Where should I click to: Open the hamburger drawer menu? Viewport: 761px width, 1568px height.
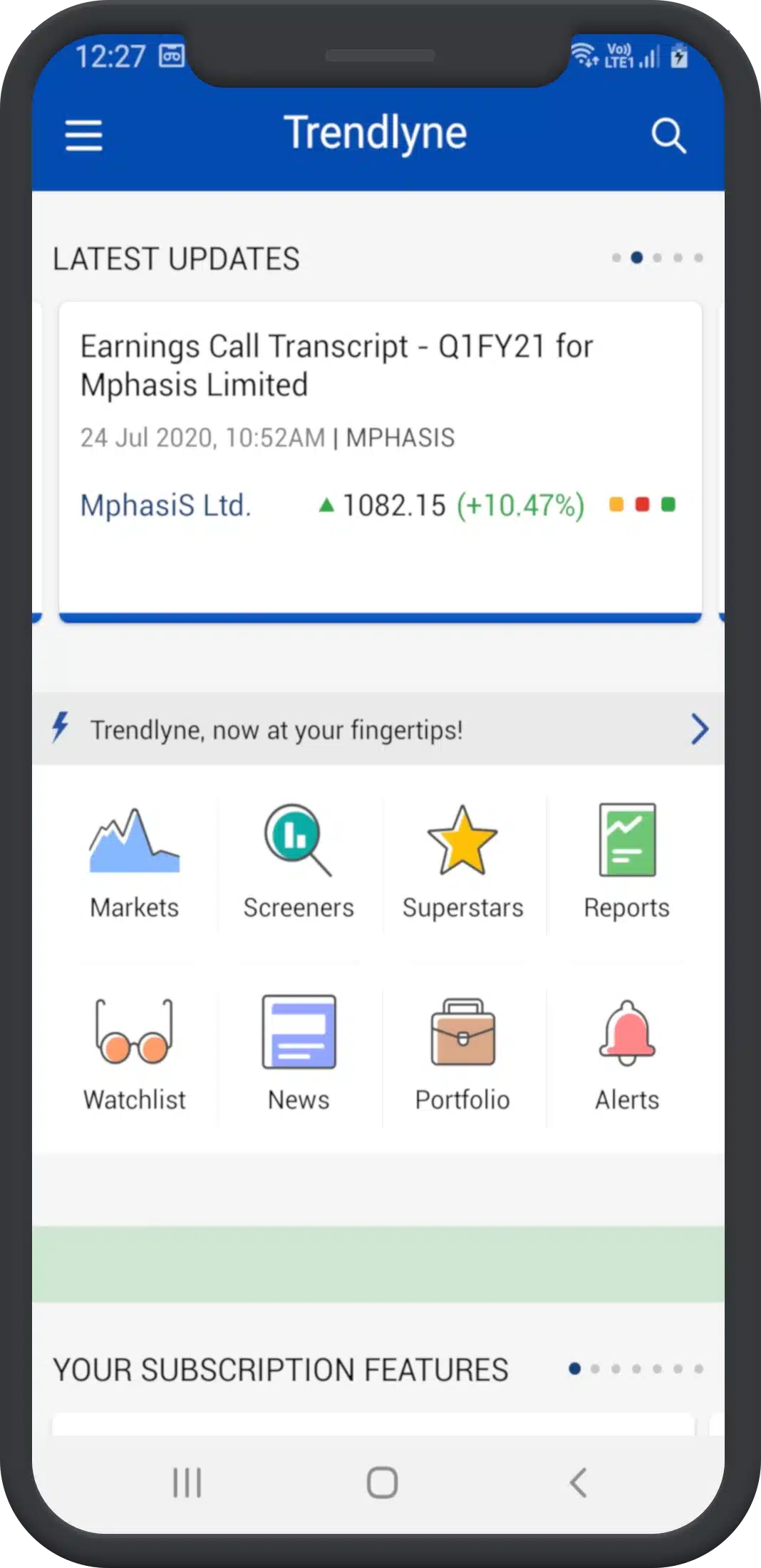tap(84, 135)
